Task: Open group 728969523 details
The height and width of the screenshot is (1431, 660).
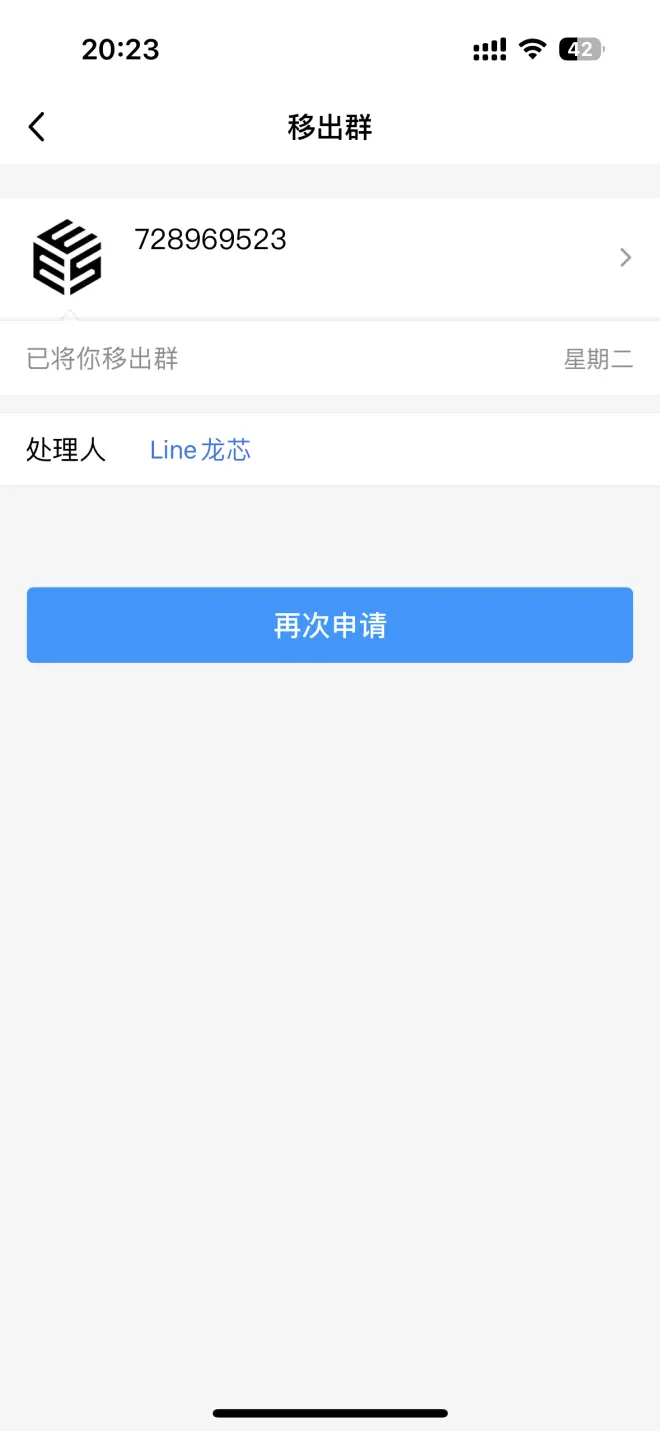Action: click(x=330, y=257)
